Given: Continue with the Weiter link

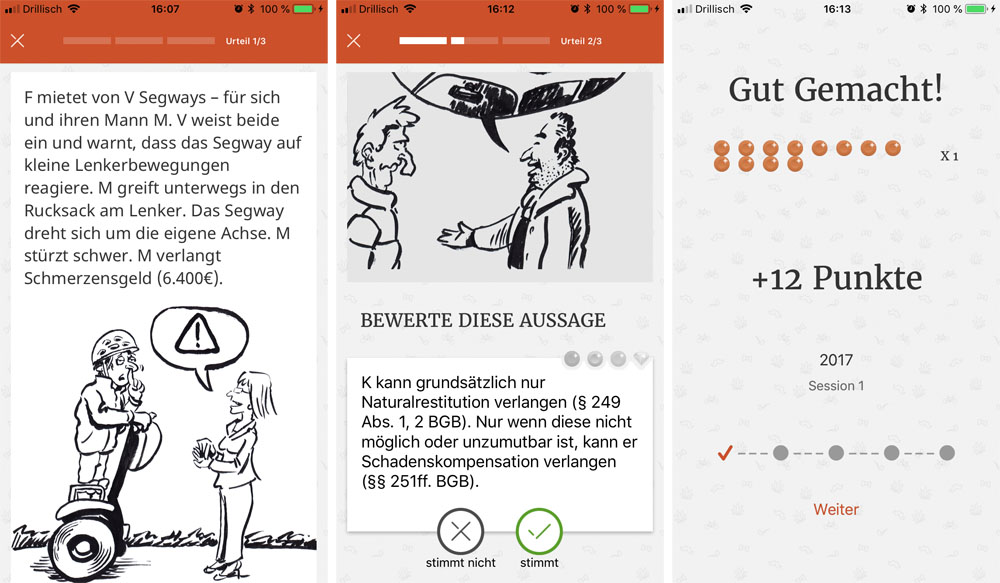Looking at the screenshot, I should (x=836, y=509).
